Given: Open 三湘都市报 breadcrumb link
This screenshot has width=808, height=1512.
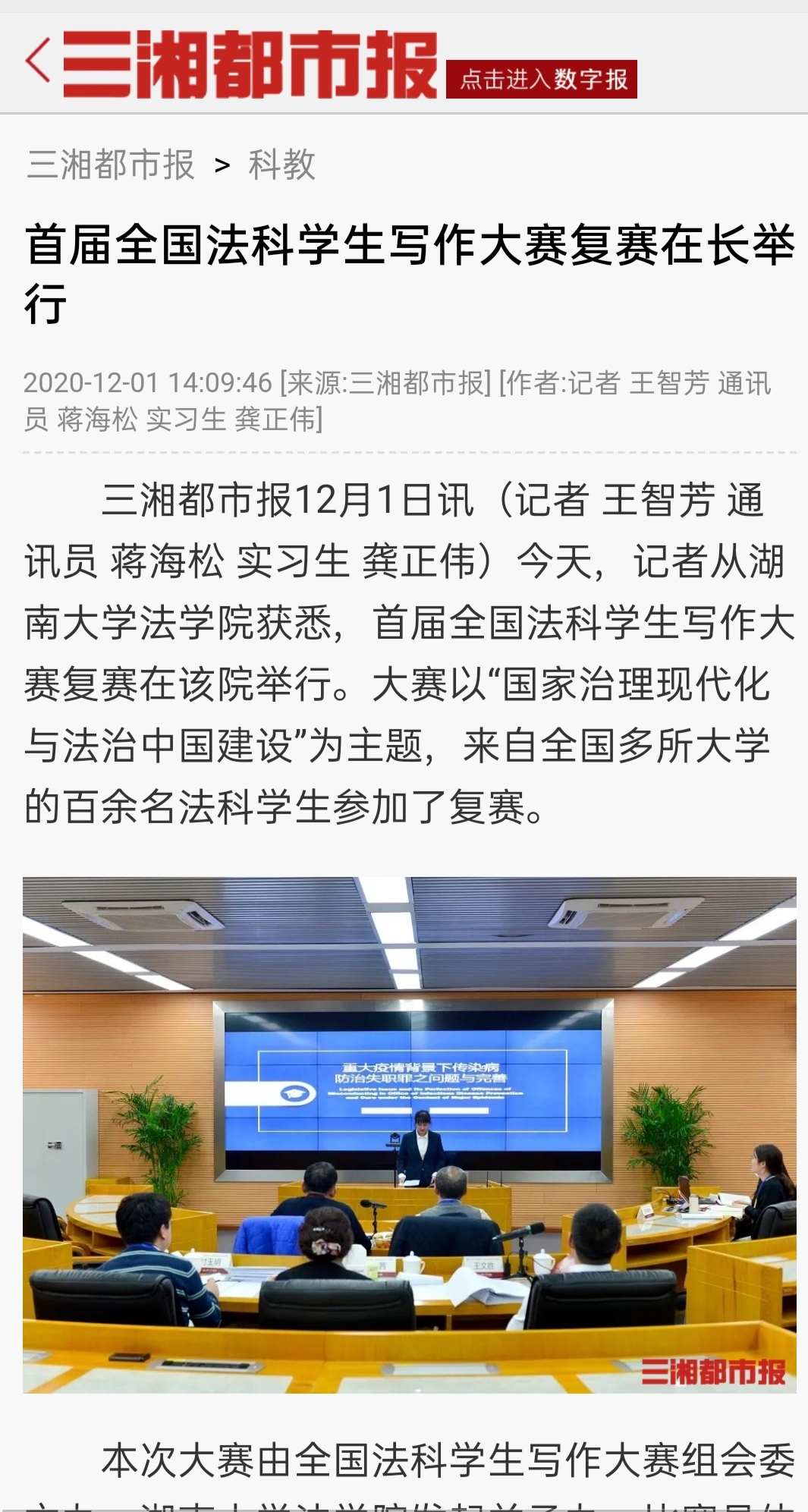Looking at the screenshot, I should [111, 165].
